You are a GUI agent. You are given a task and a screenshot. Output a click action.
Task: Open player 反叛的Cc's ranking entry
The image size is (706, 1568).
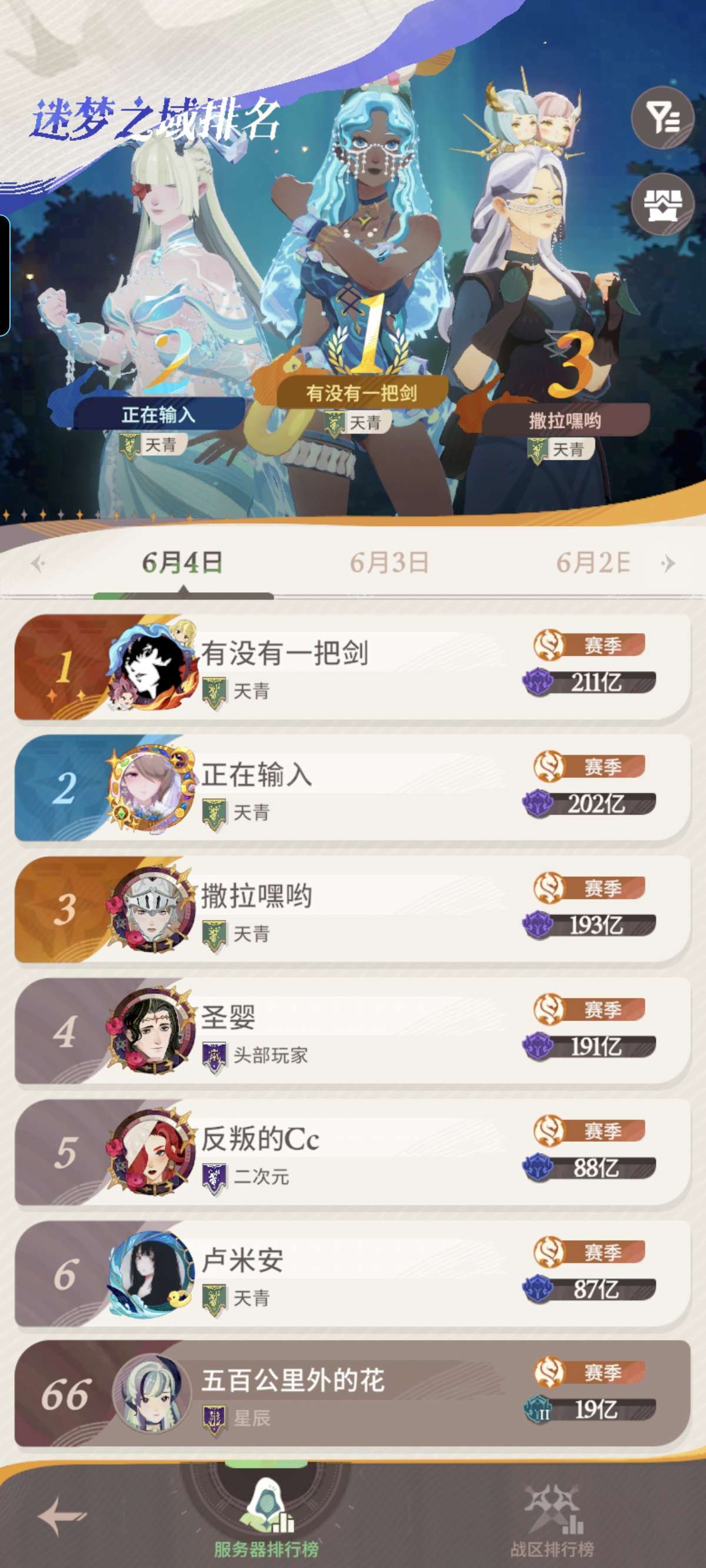coord(352,1152)
